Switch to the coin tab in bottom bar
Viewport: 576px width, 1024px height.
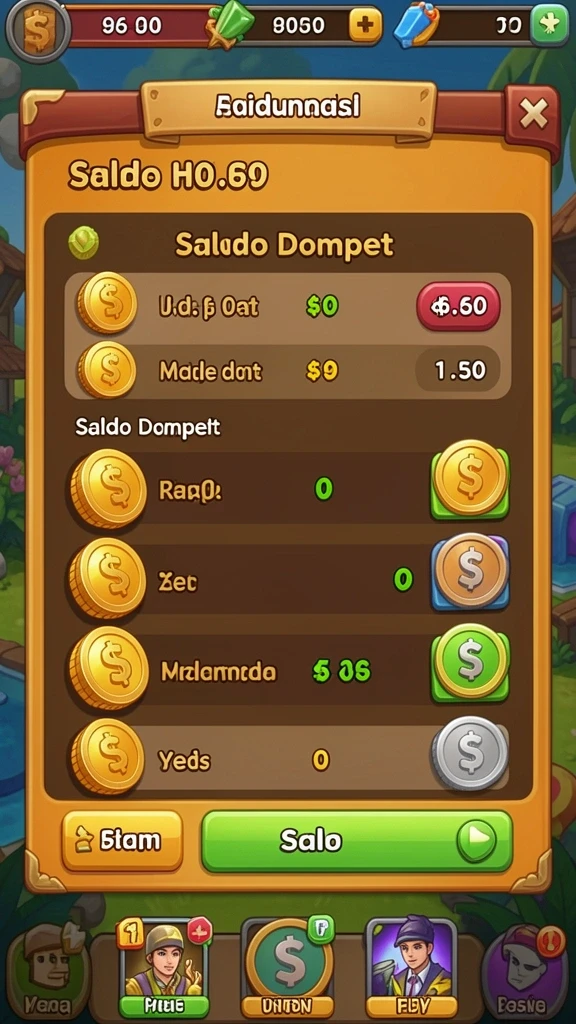click(287, 968)
